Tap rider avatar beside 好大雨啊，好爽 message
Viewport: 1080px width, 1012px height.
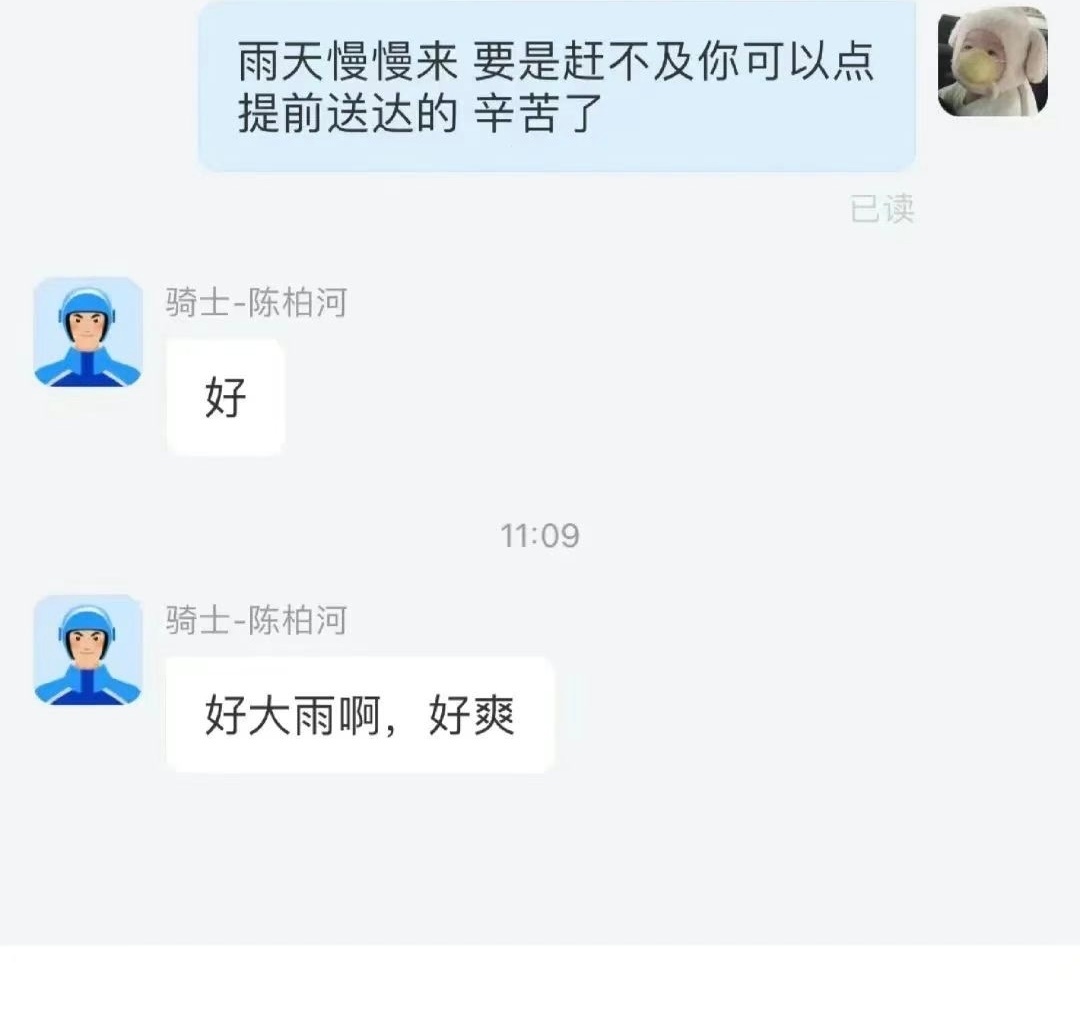pyautogui.click(x=88, y=650)
